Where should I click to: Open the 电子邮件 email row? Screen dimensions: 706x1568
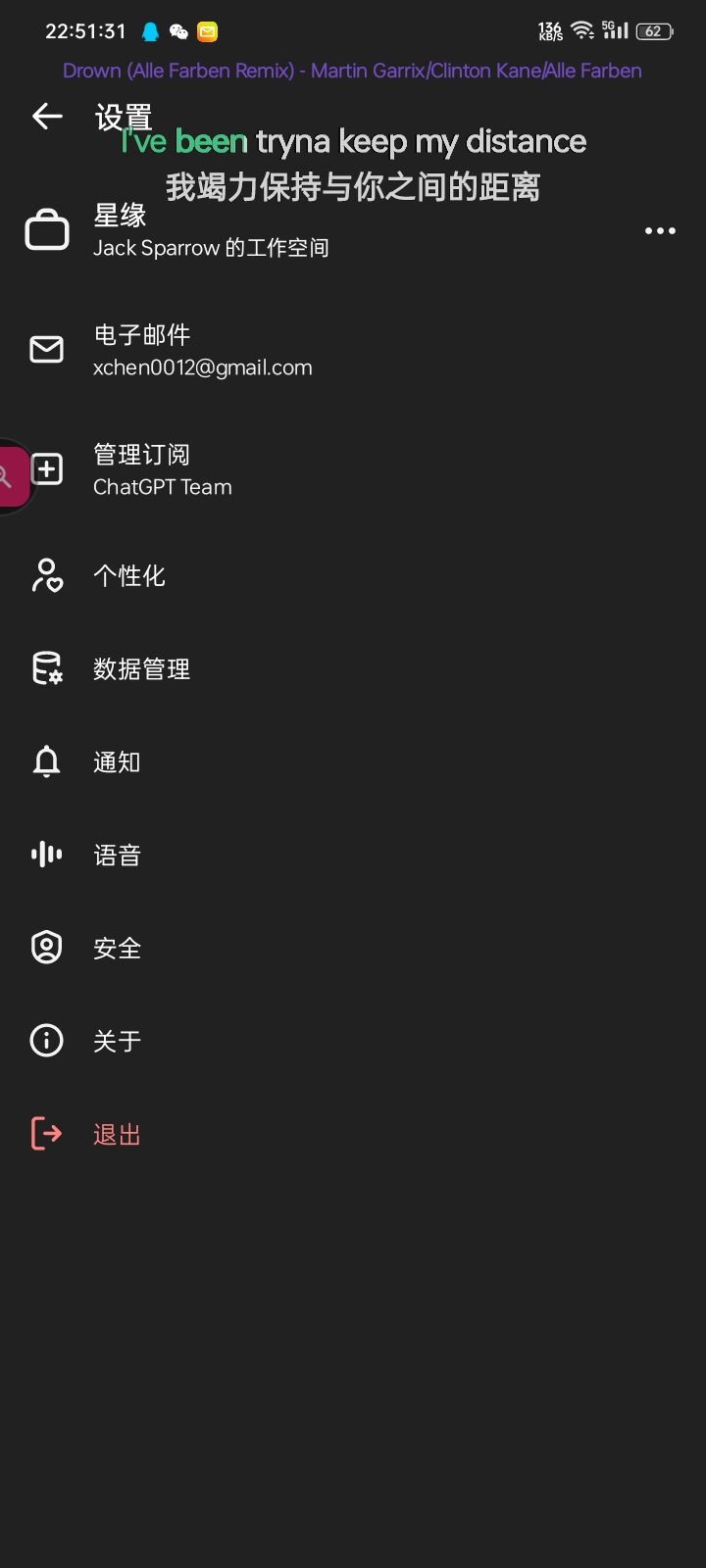[353, 350]
